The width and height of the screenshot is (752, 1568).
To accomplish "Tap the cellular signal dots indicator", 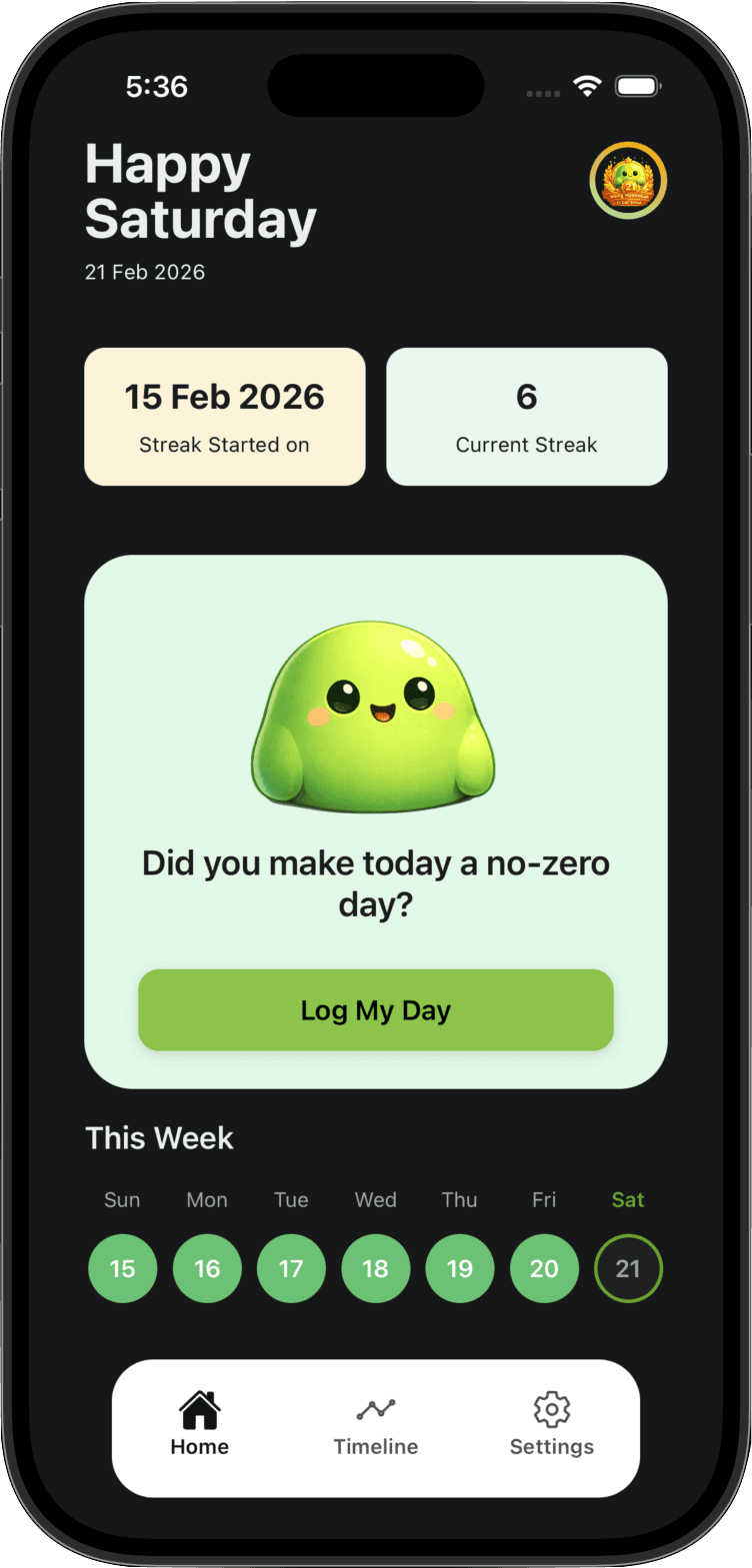I will 542,93.
